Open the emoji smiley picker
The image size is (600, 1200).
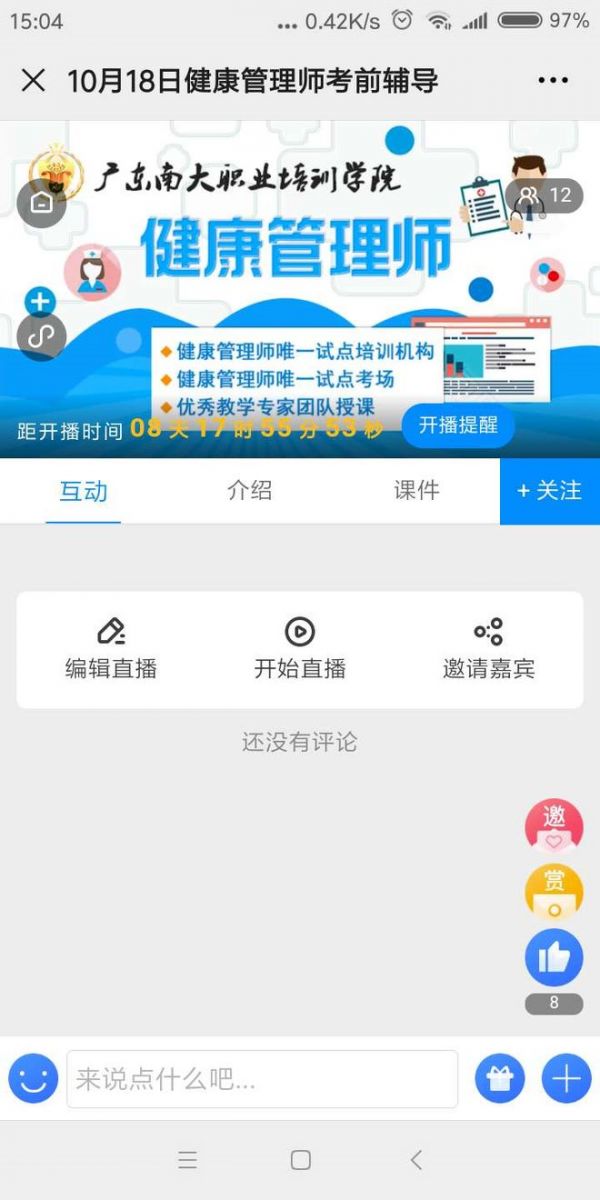click(33, 1079)
